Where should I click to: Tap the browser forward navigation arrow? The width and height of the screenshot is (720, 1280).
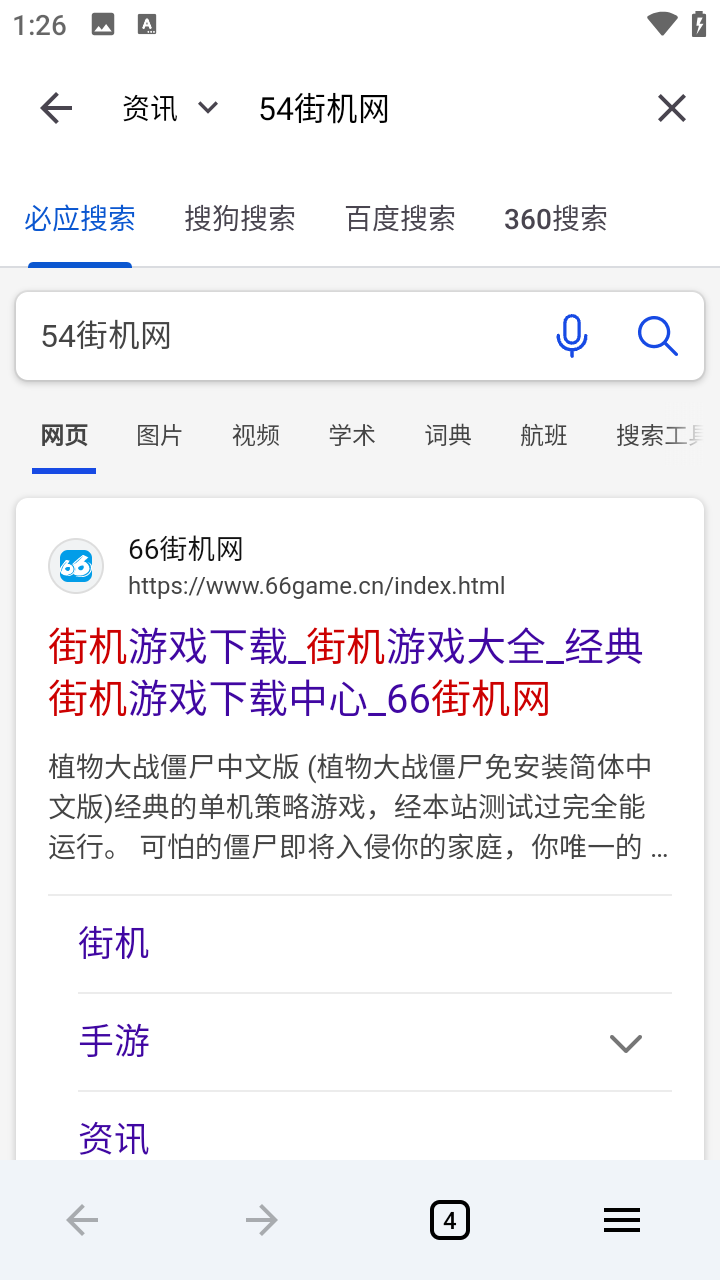(x=261, y=1219)
